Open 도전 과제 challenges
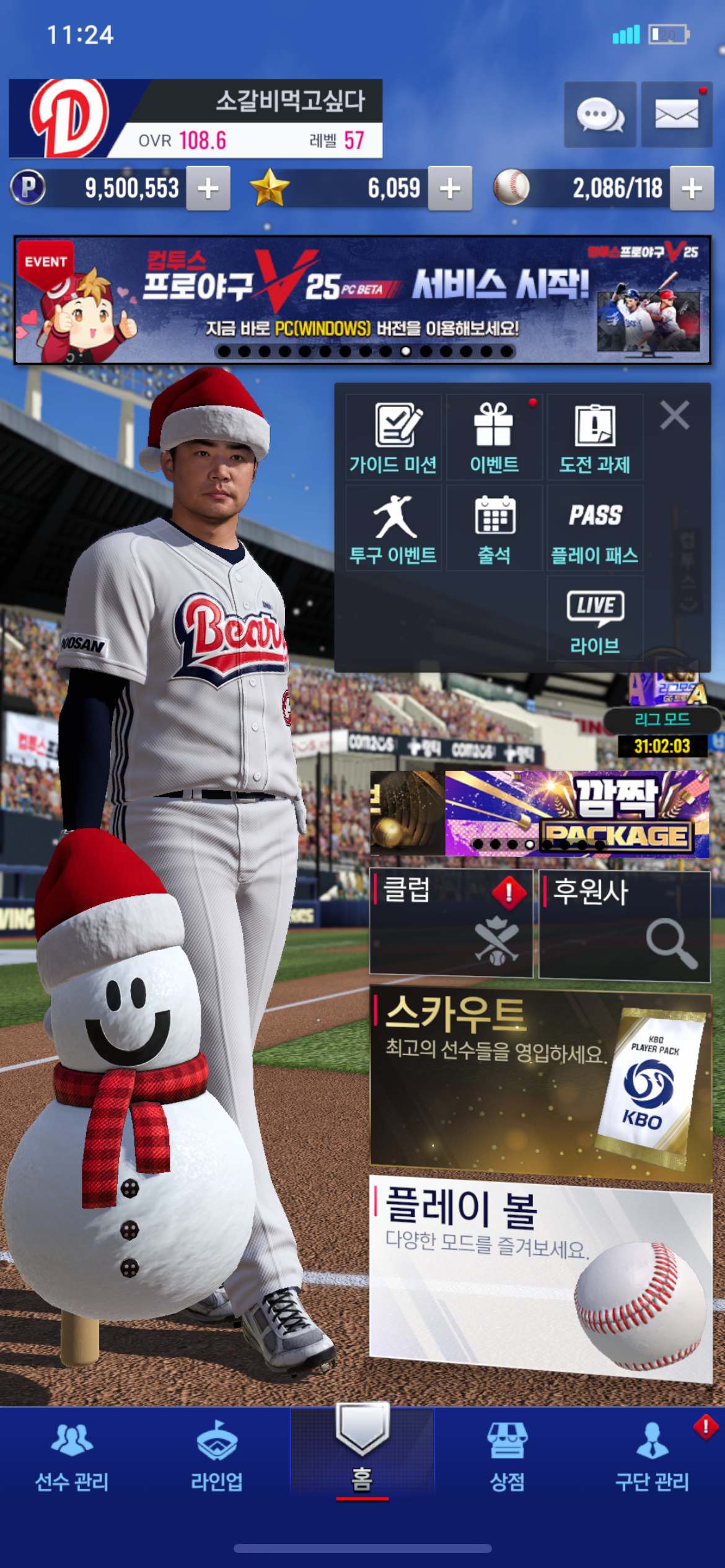This screenshot has height=1568, width=725. click(x=594, y=438)
